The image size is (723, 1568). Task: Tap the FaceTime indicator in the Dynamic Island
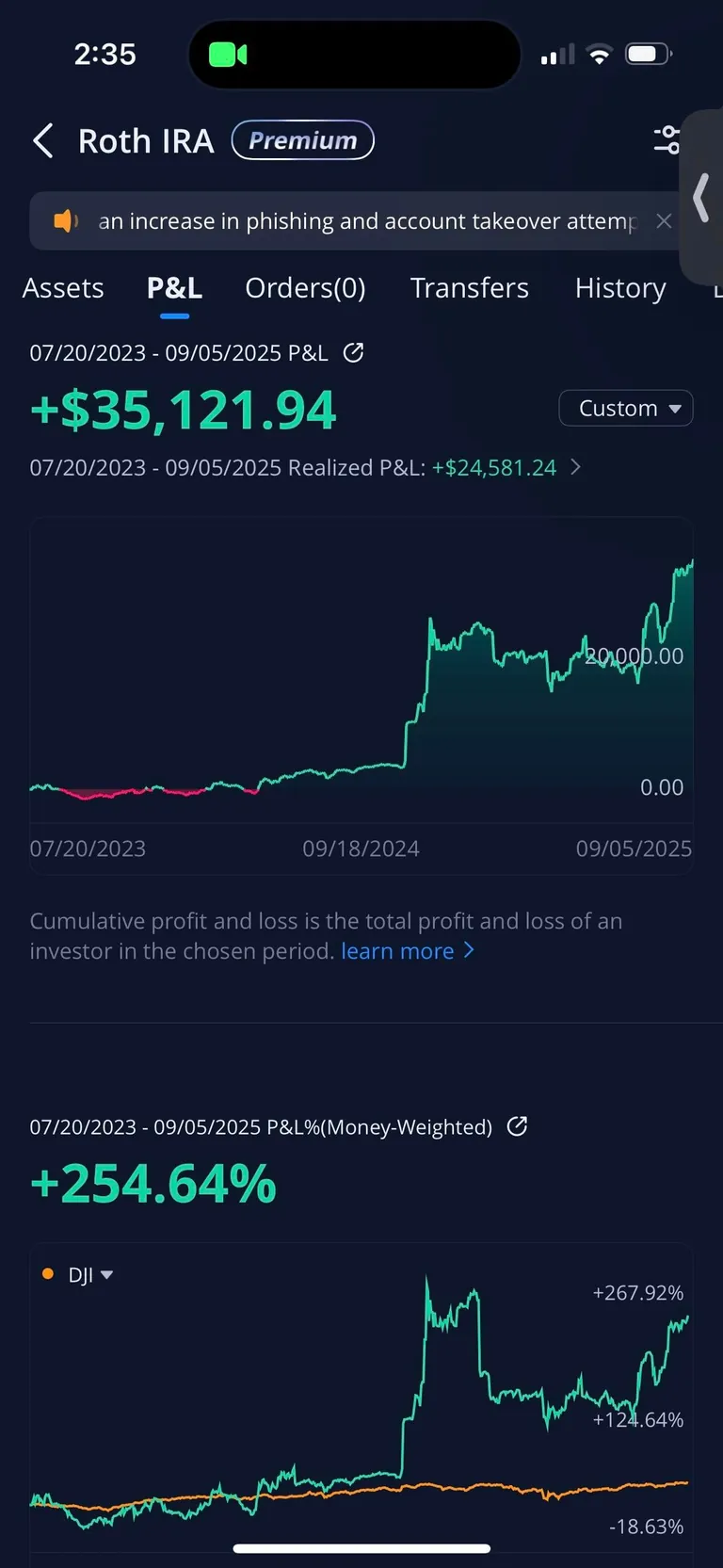tap(226, 54)
